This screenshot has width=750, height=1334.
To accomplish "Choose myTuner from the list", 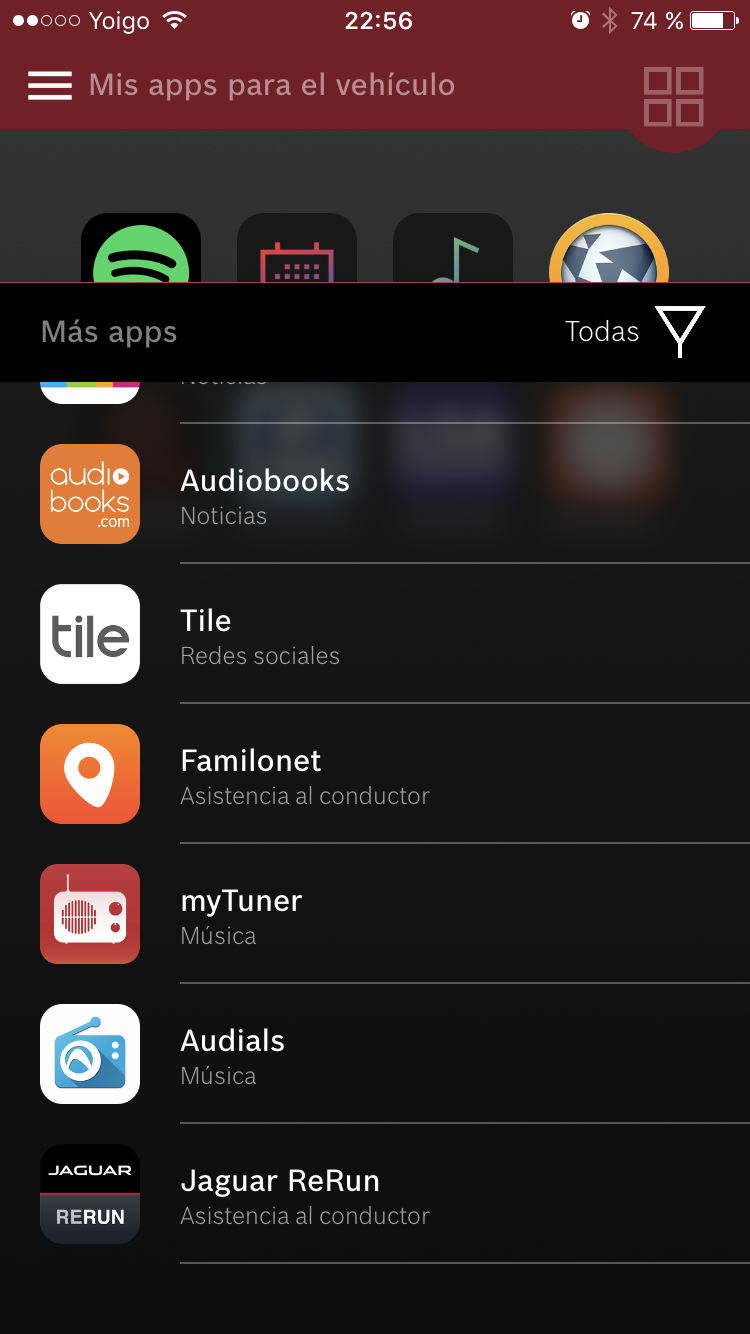I will coord(241,915).
